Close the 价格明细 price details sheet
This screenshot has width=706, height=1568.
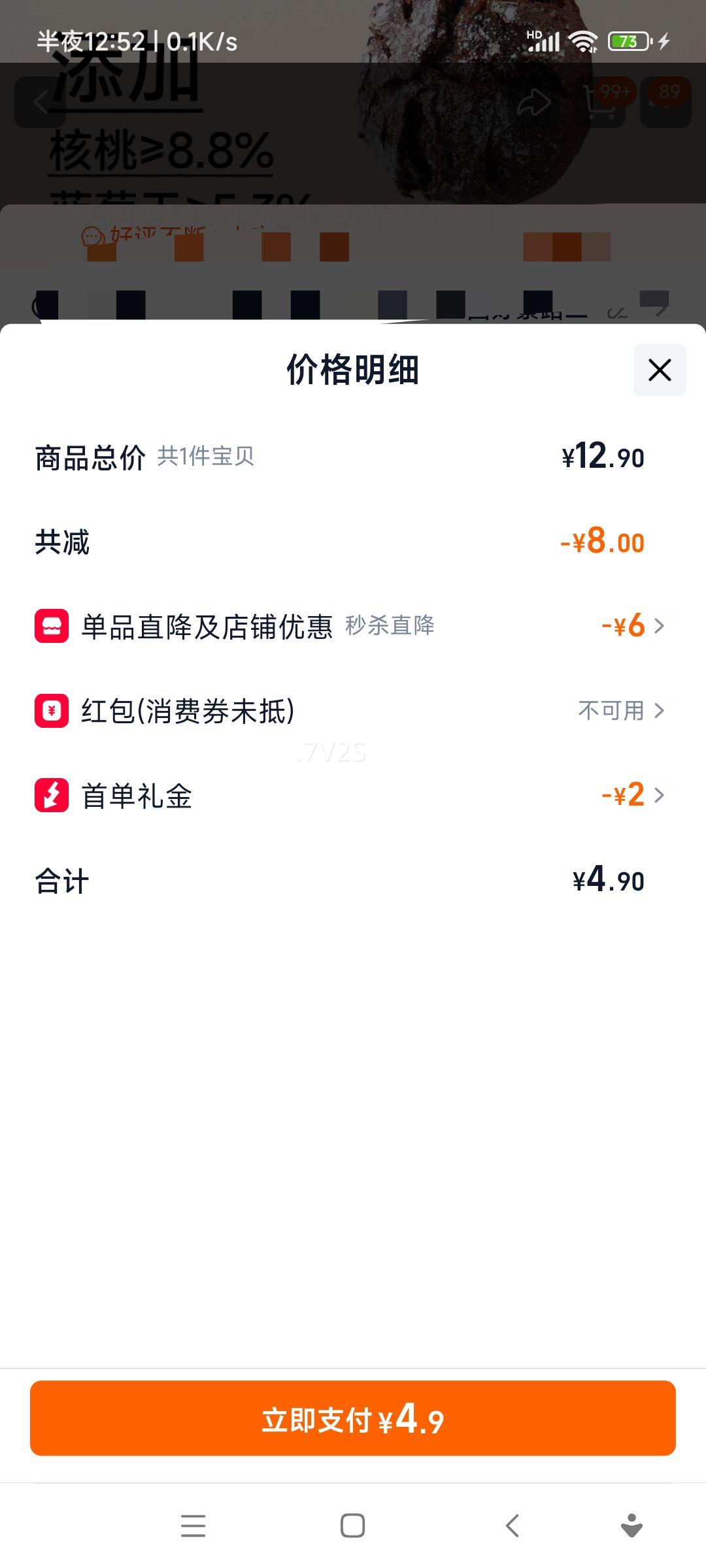coord(659,370)
